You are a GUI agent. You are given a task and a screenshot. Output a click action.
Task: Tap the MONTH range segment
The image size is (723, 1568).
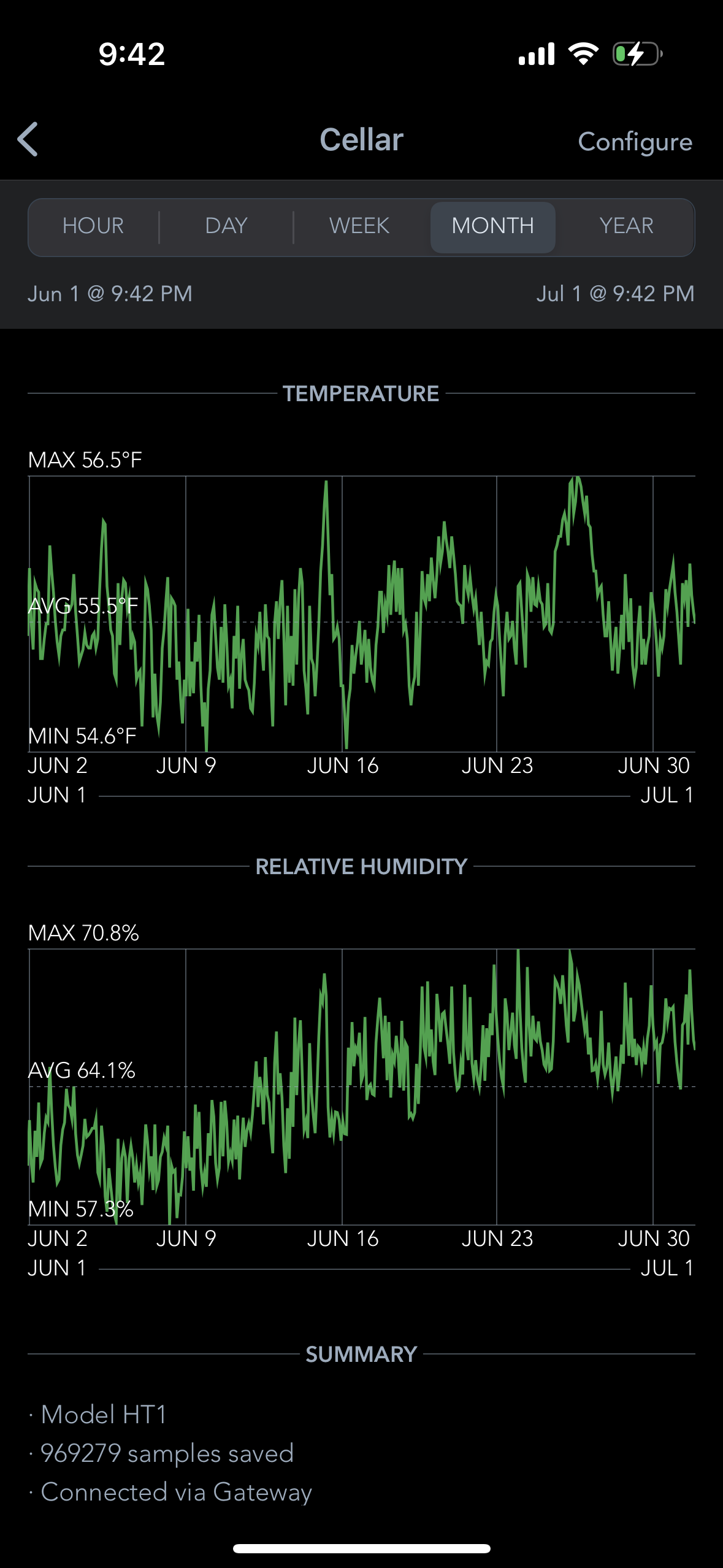493,227
